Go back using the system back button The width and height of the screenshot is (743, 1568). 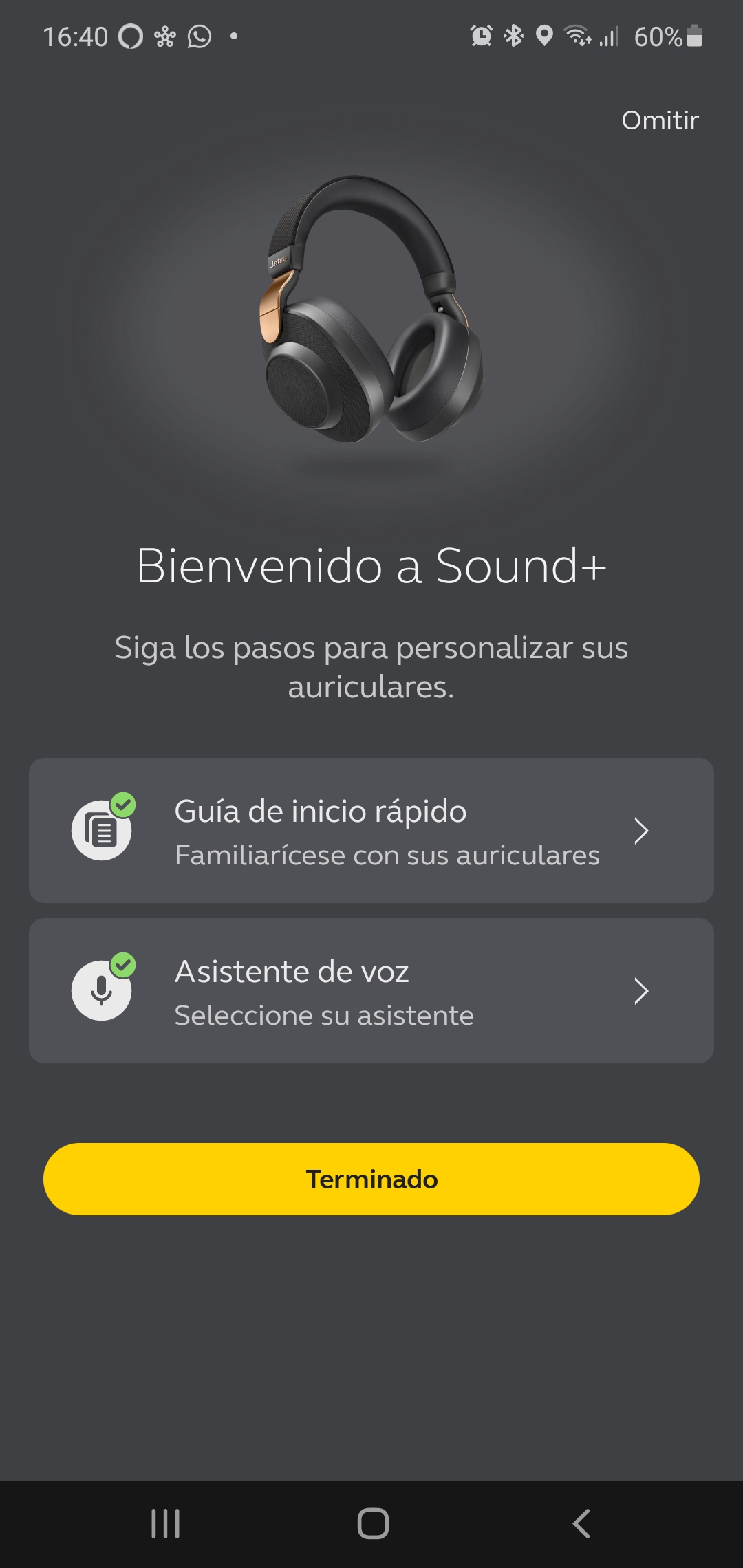pyautogui.click(x=581, y=1523)
